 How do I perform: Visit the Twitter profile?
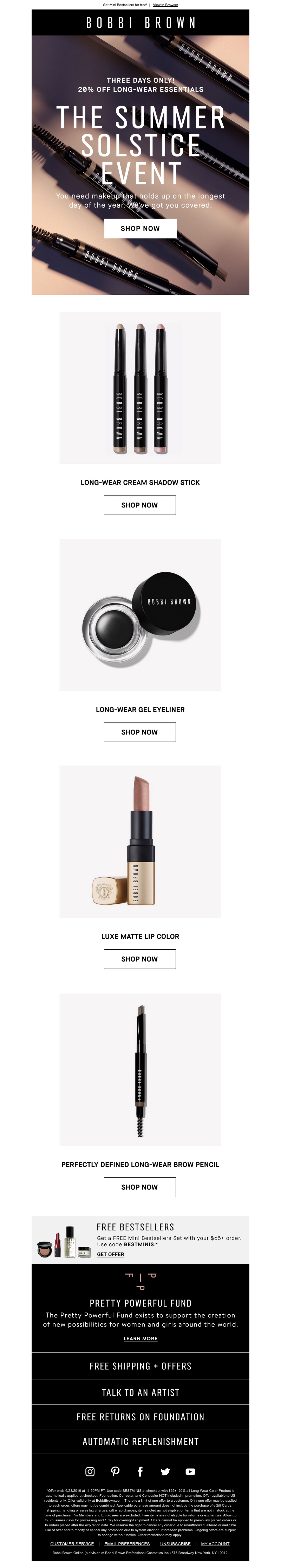[x=165, y=1471]
